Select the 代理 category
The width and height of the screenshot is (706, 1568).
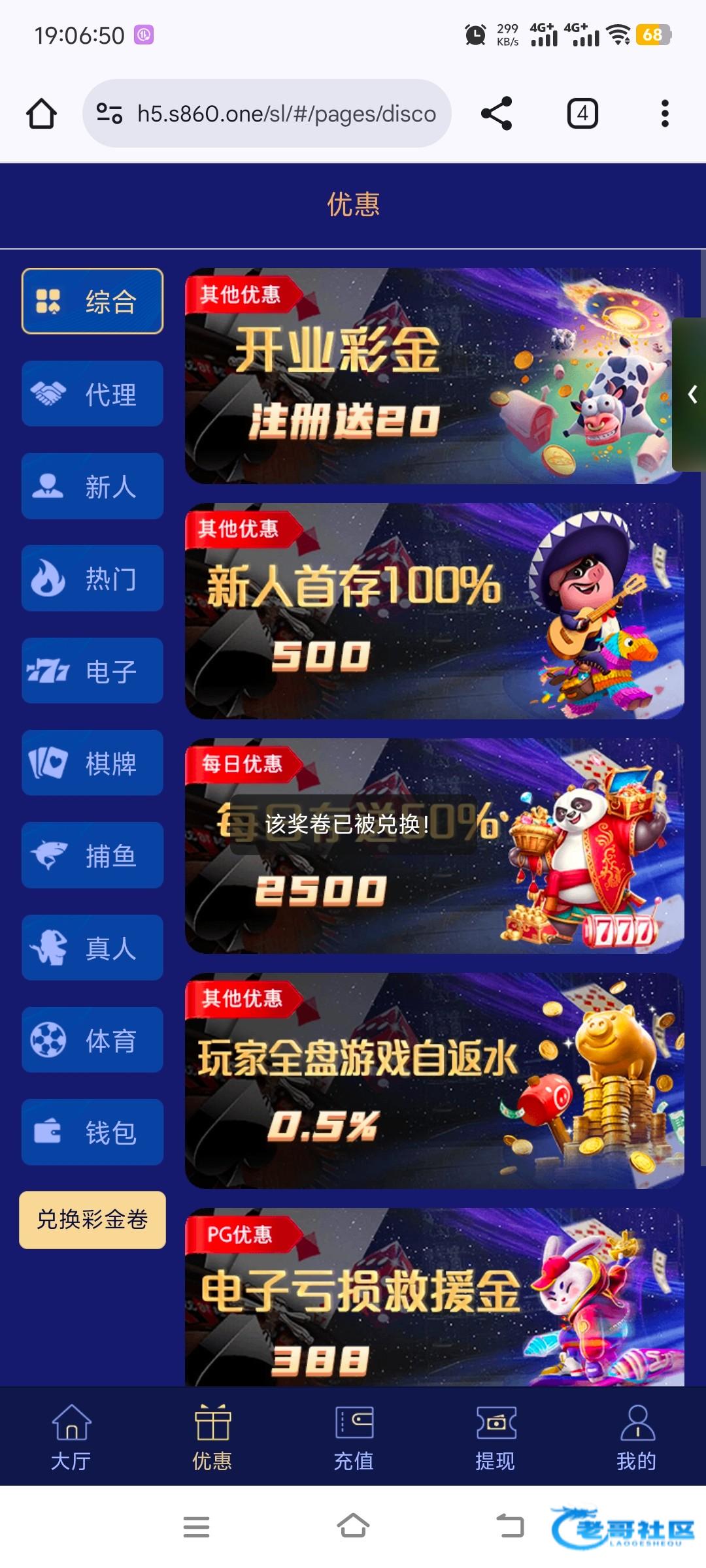click(92, 394)
